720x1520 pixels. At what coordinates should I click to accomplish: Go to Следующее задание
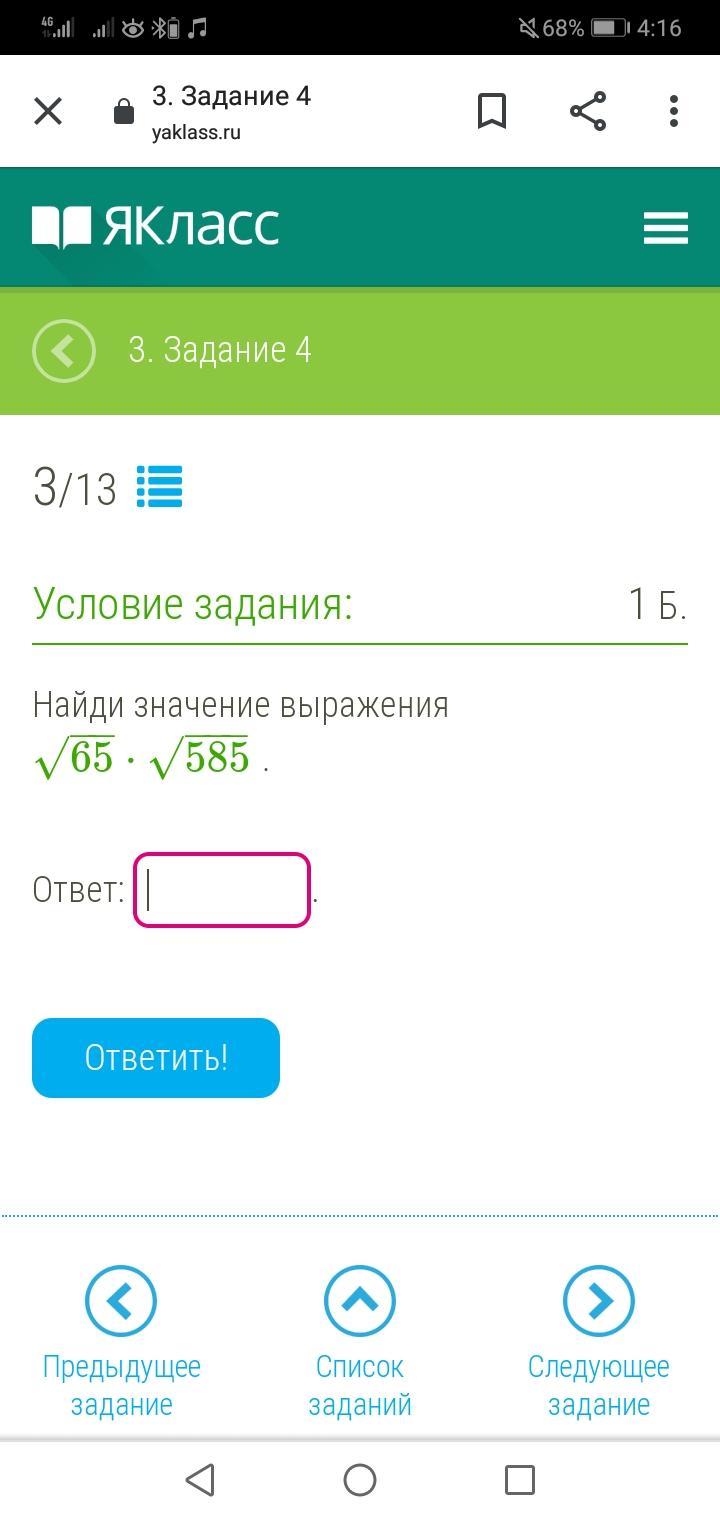[599, 1342]
